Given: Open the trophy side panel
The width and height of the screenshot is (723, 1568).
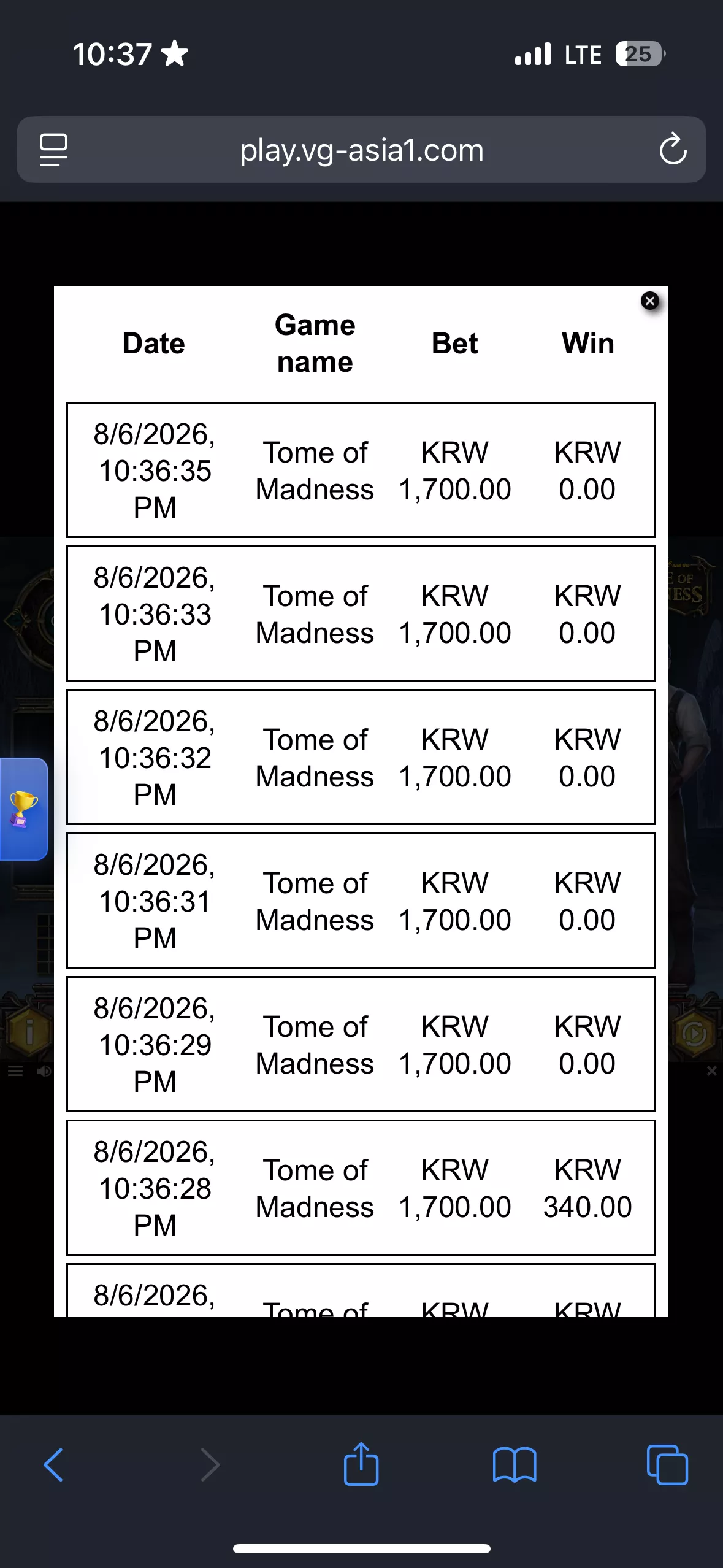Looking at the screenshot, I should pos(24,809).
